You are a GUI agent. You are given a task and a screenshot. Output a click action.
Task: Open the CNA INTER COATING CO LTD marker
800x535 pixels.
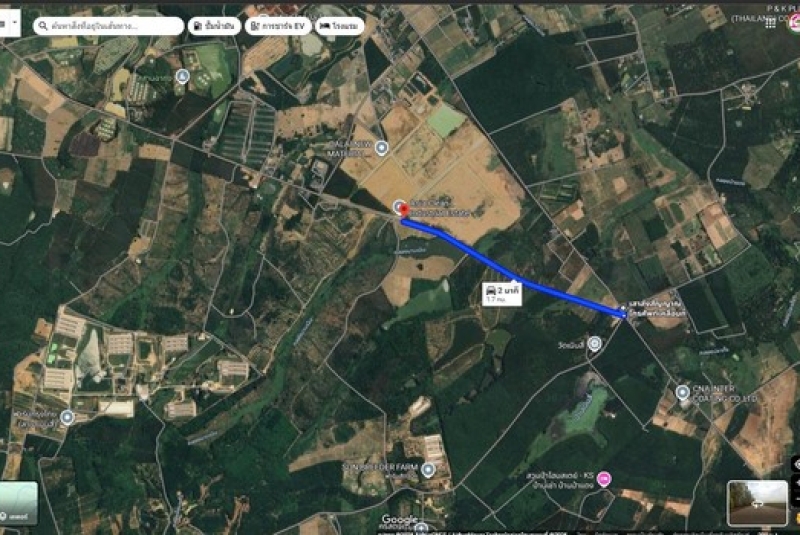(x=683, y=392)
